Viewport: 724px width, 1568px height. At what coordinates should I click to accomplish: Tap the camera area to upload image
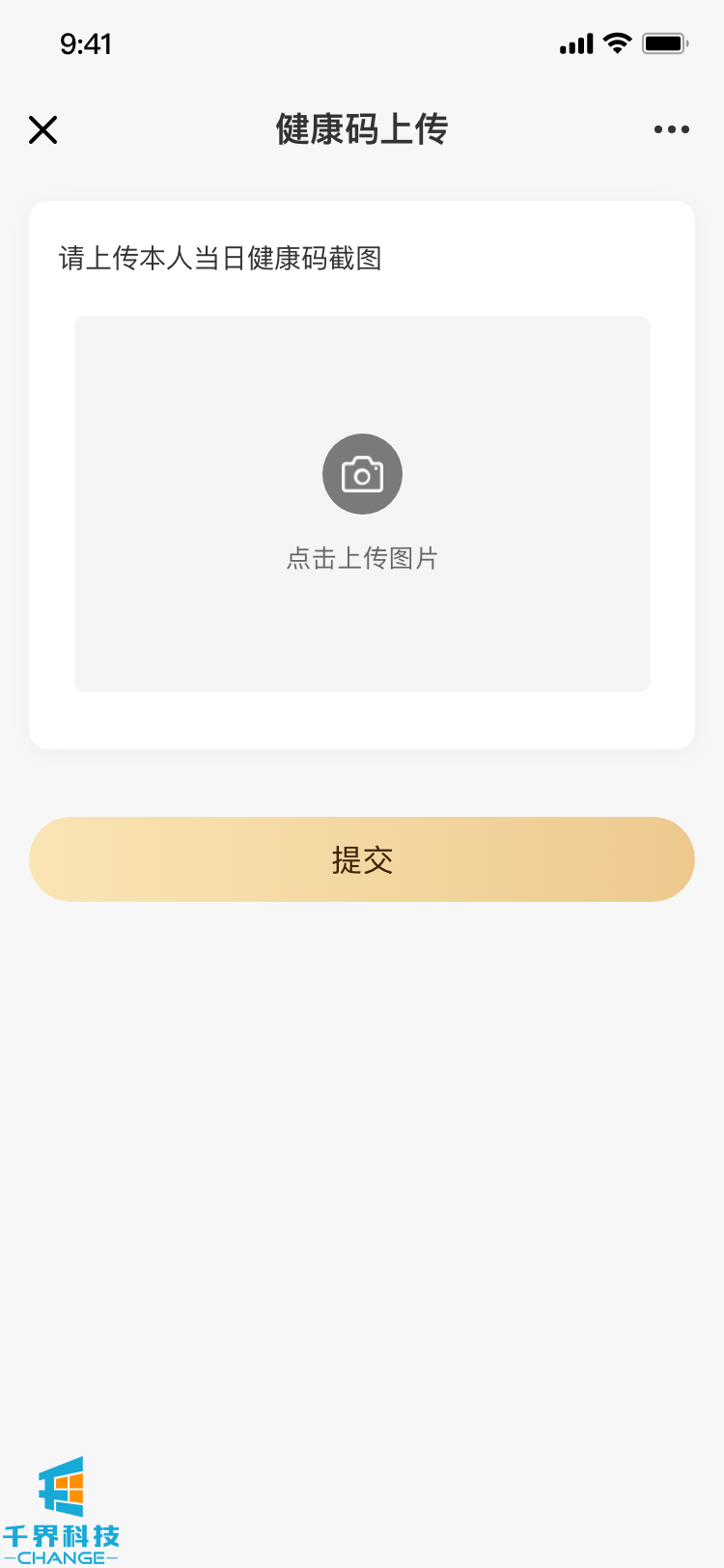coord(362,475)
